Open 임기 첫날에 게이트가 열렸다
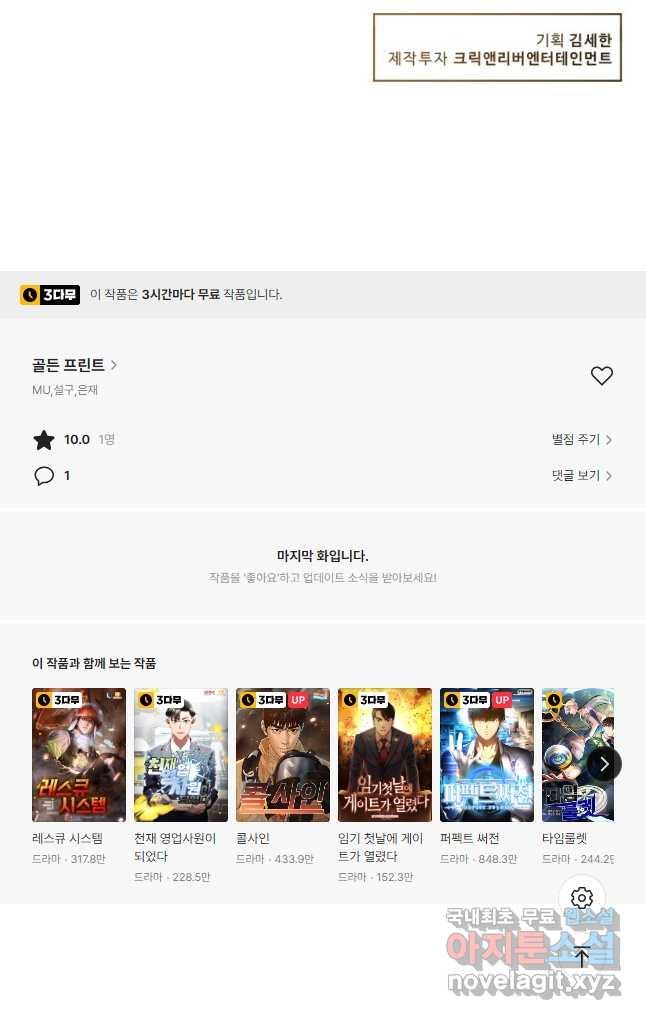Viewport: 646px width, 1020px height. click(385, 755)
